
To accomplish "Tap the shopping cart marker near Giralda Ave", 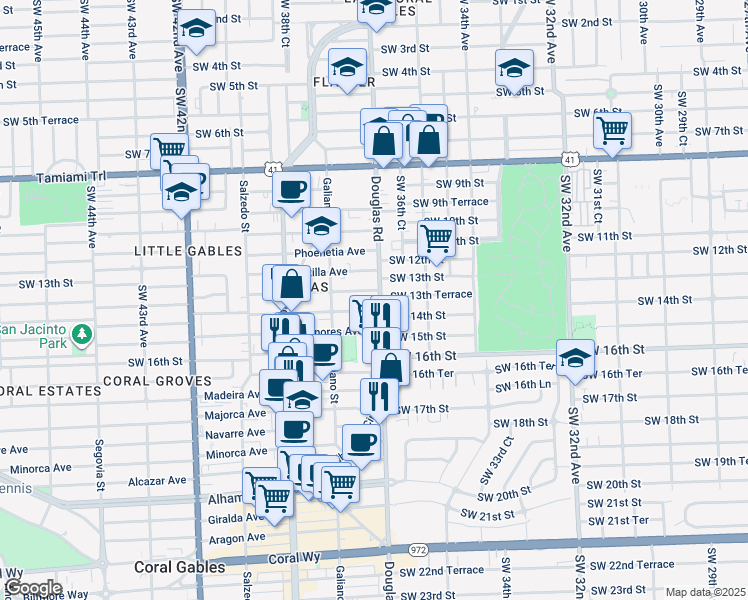I will tap(274, 495).
